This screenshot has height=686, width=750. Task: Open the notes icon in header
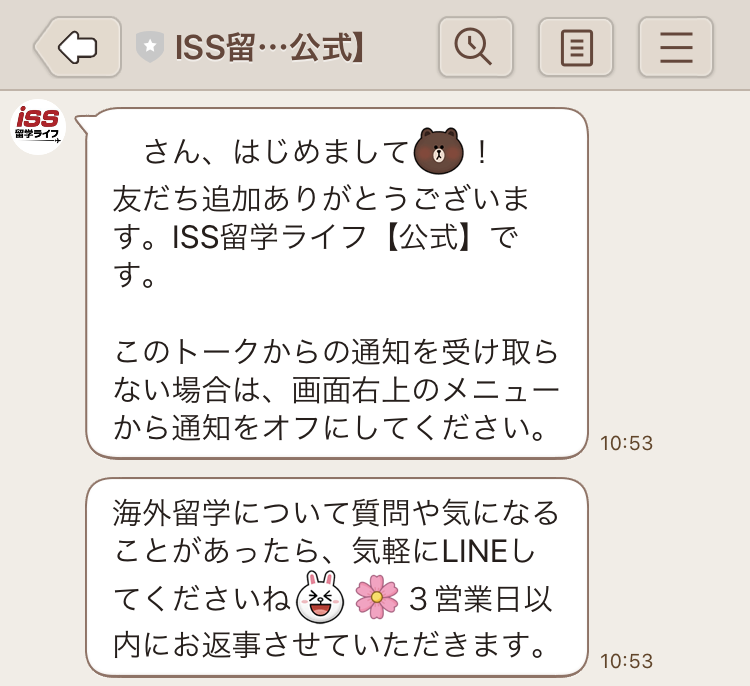[576, 47]
